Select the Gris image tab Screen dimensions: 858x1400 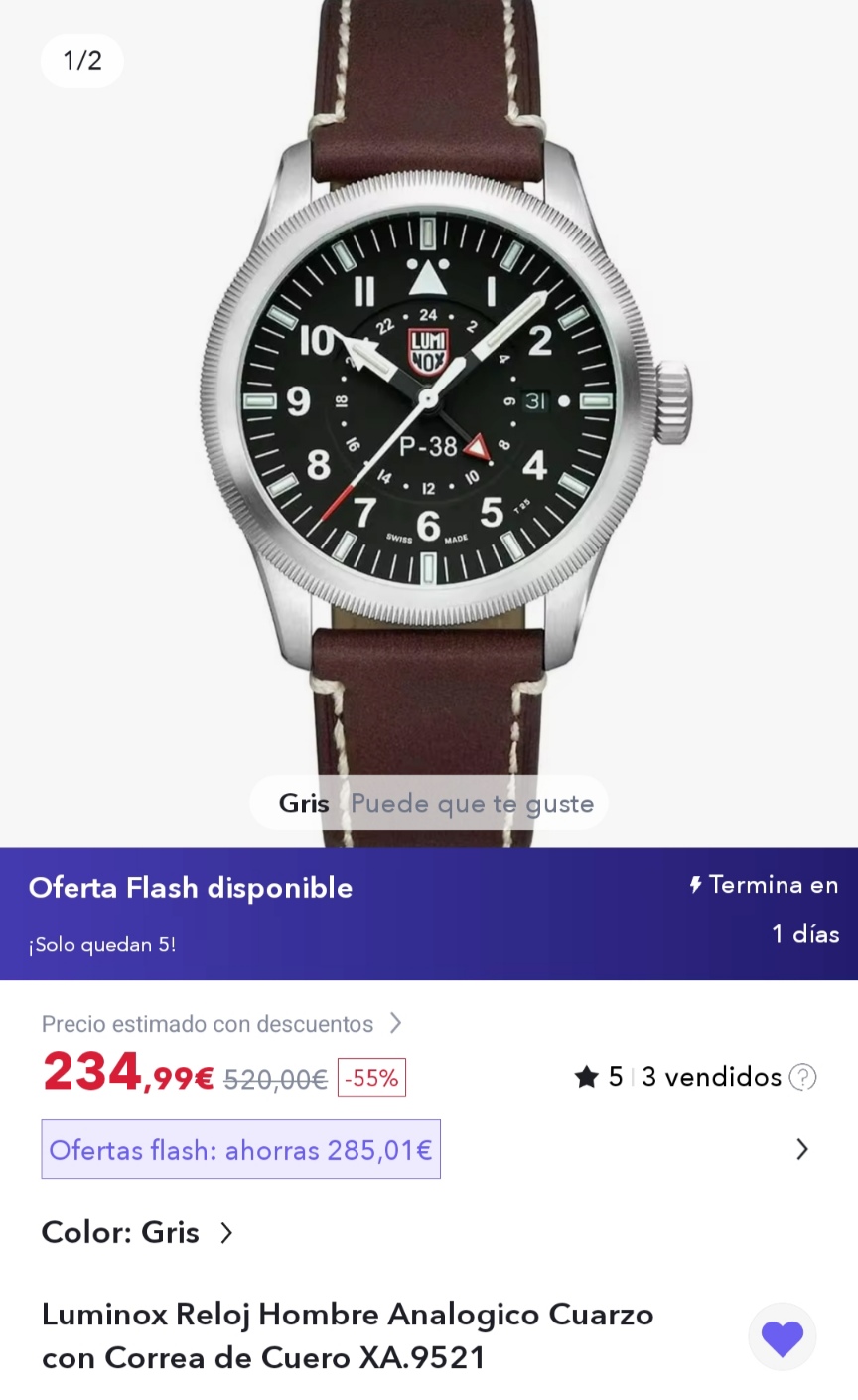click(304, 804)
